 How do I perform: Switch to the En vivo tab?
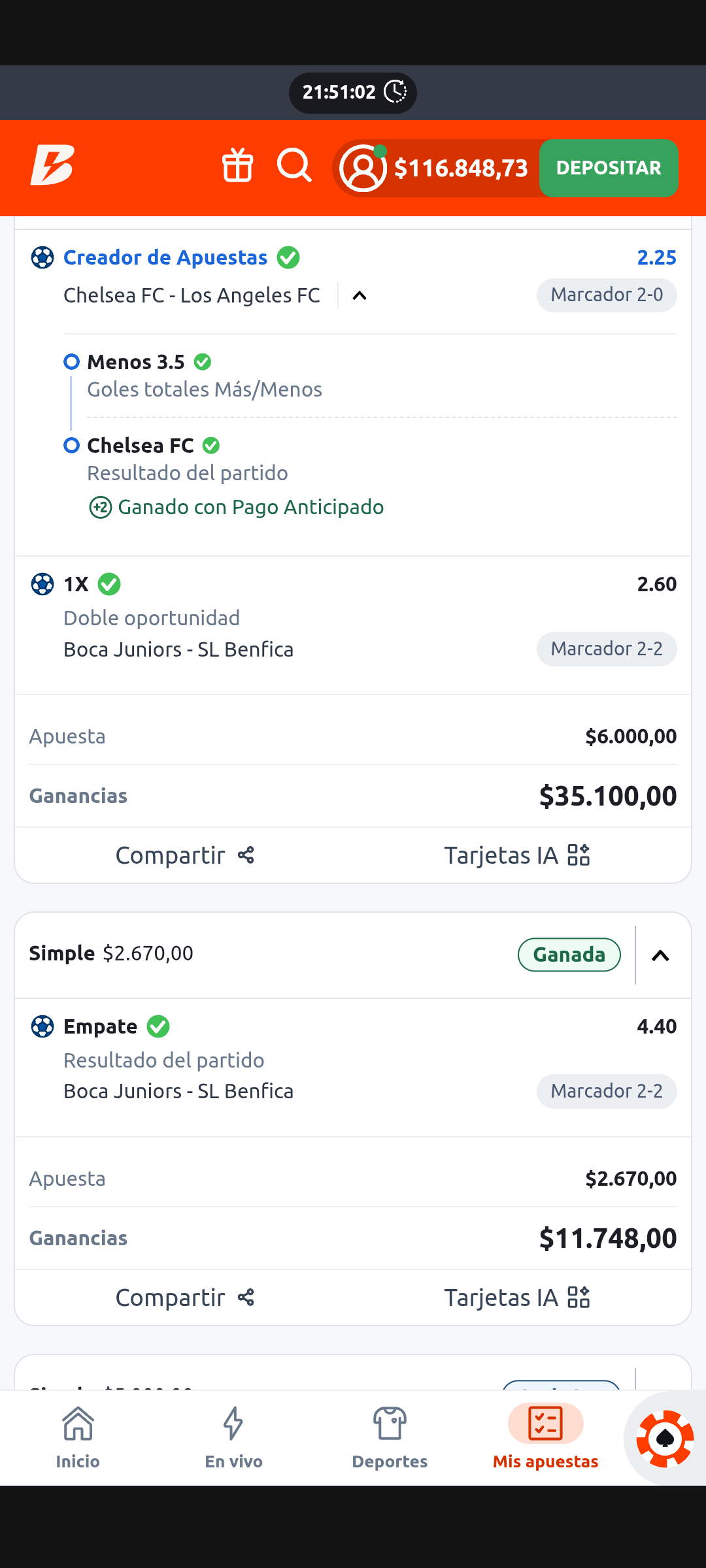click(x=233, y=1437)
